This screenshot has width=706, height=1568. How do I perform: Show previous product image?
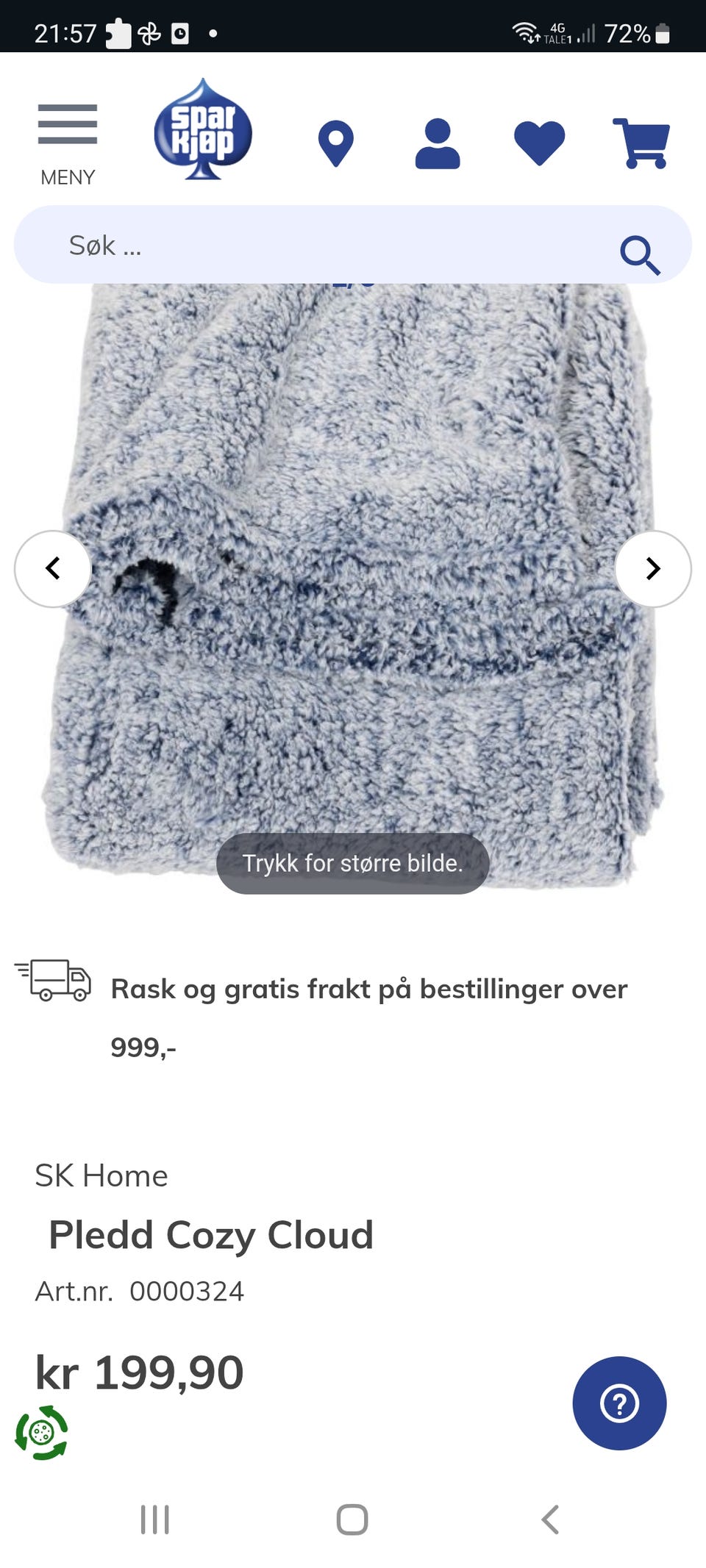click(53, 569)
